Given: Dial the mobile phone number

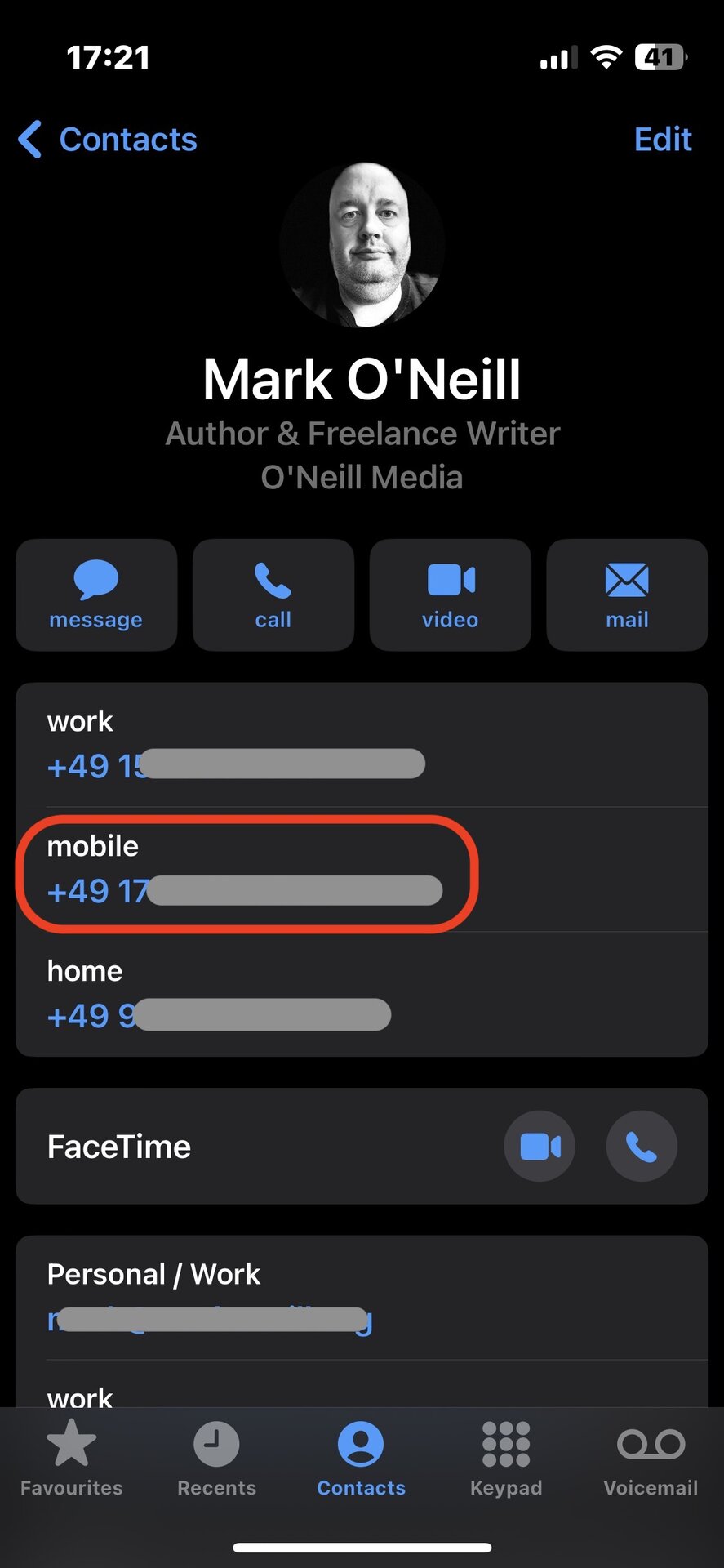Looking at the screenshot, I should click(362, 870).
